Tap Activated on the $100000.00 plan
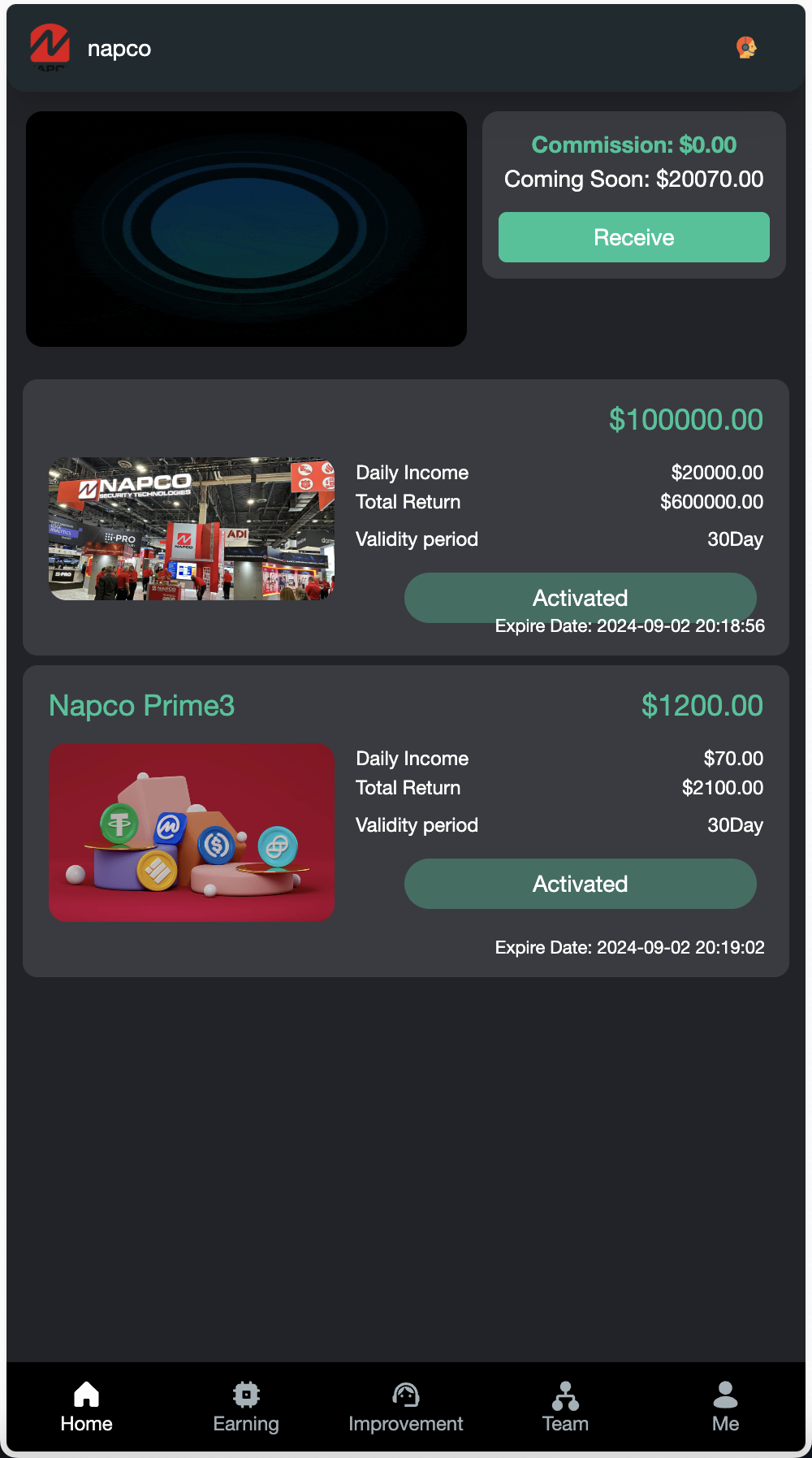Viewport: 812px width, 1458px height. (580, 598)
